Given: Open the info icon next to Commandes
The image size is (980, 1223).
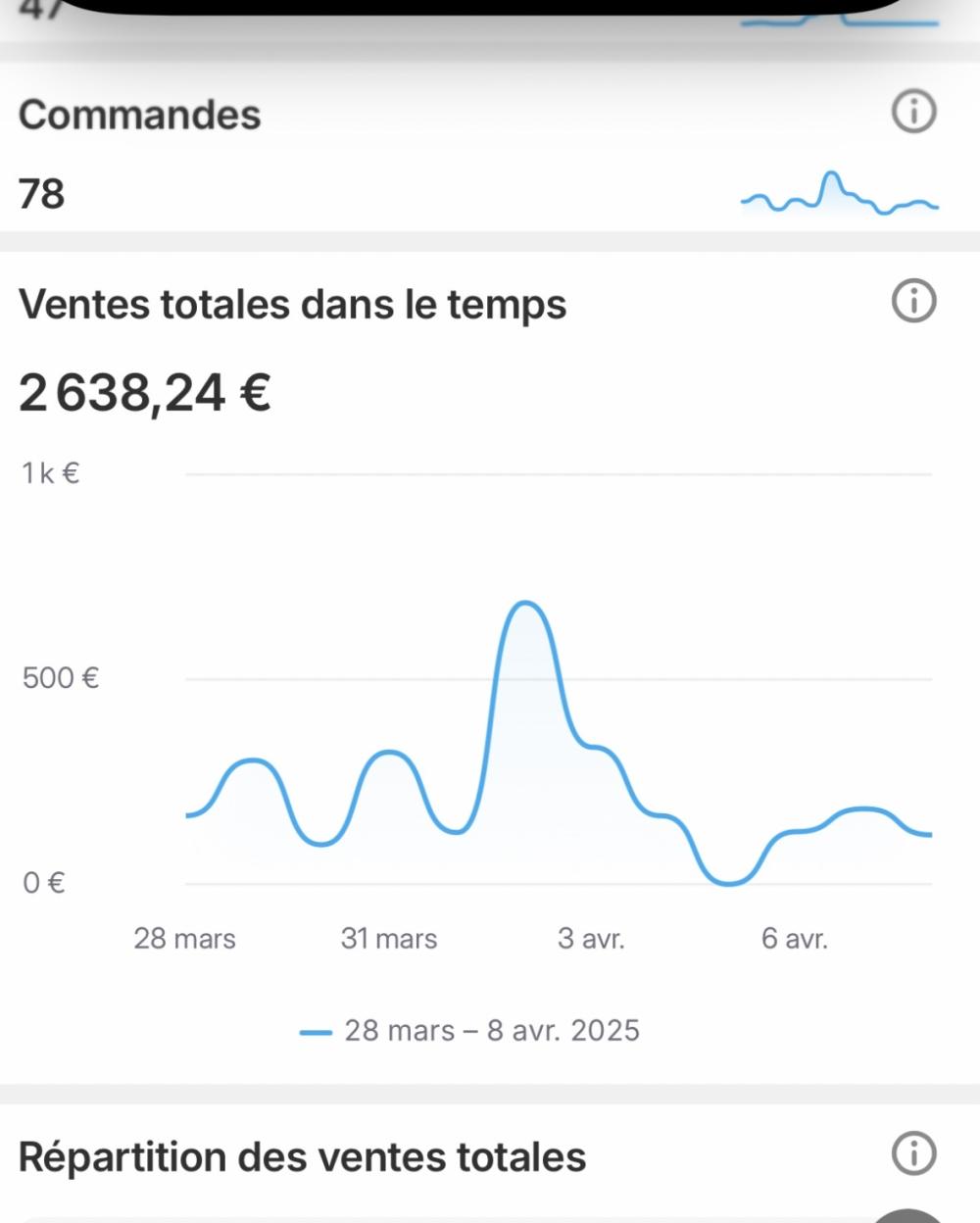Looking at the screenshot, I should [x=913, y=112].
